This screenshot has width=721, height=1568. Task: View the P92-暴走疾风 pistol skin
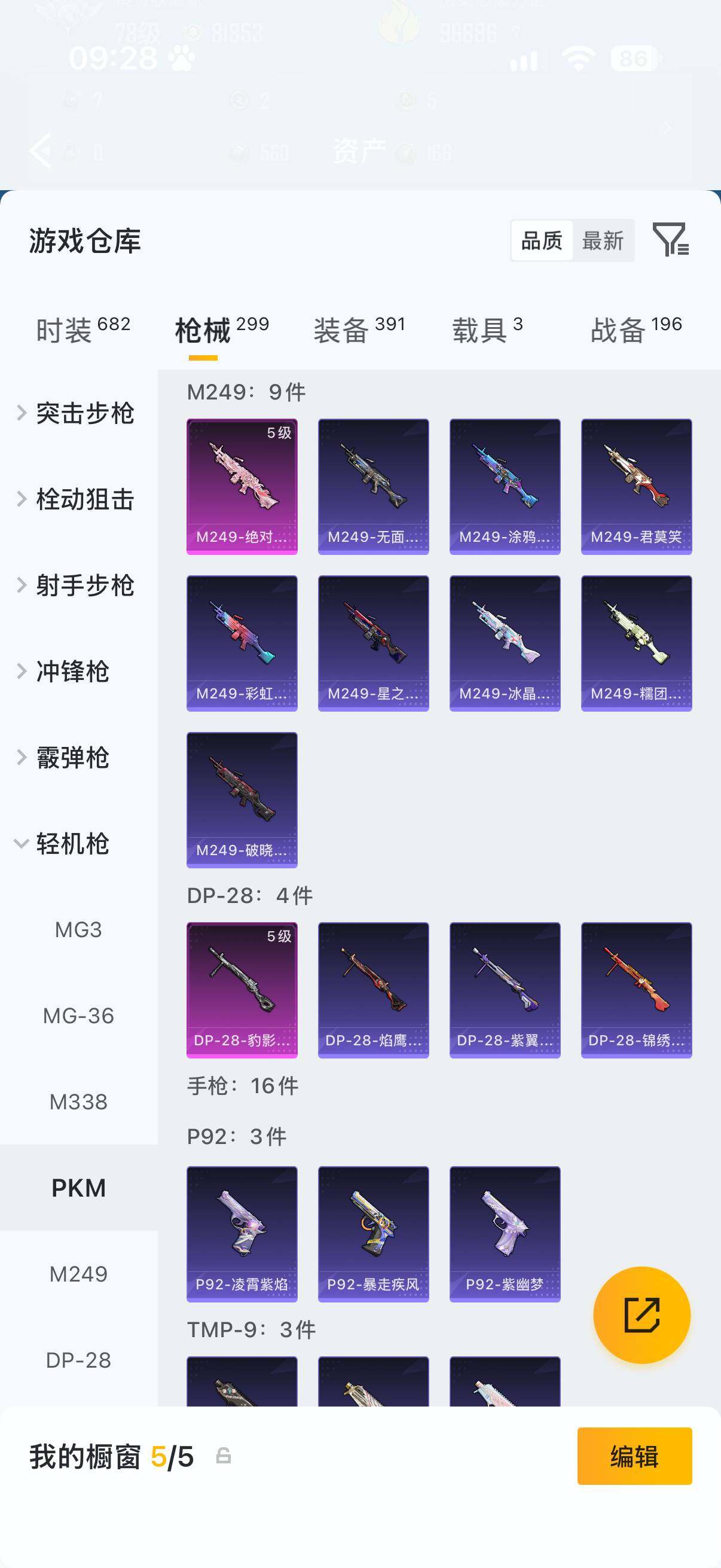click(374, 1234)
